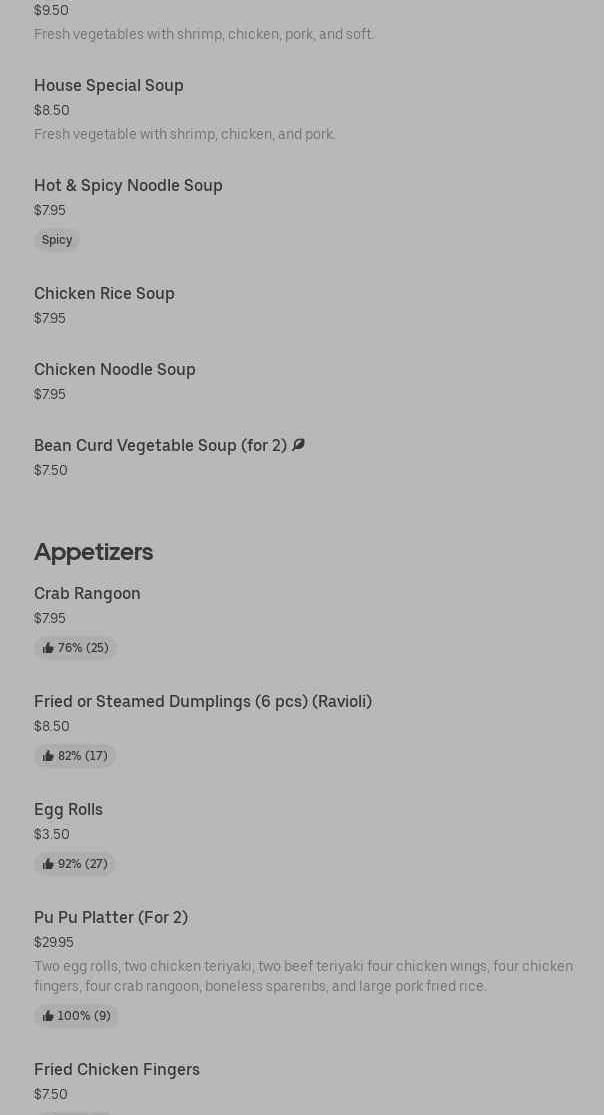Viewport: 604px width, 1115px height.
Task: Add Egg Rolls from the menu
Action: point(68,810)
